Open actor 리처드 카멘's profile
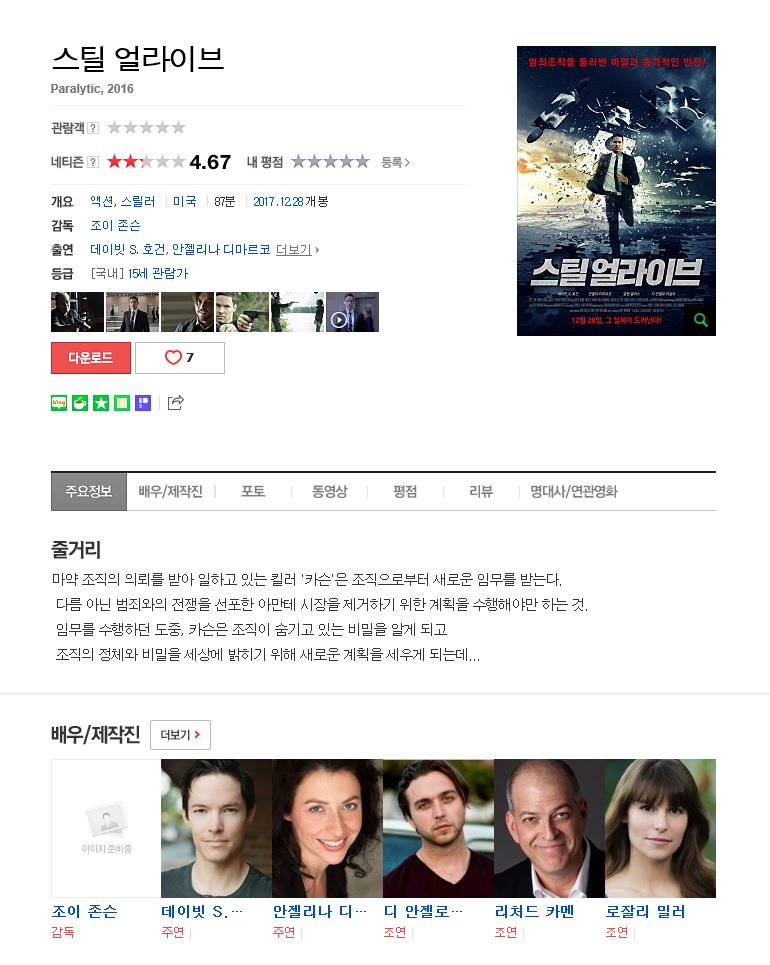 coord(534,911)
